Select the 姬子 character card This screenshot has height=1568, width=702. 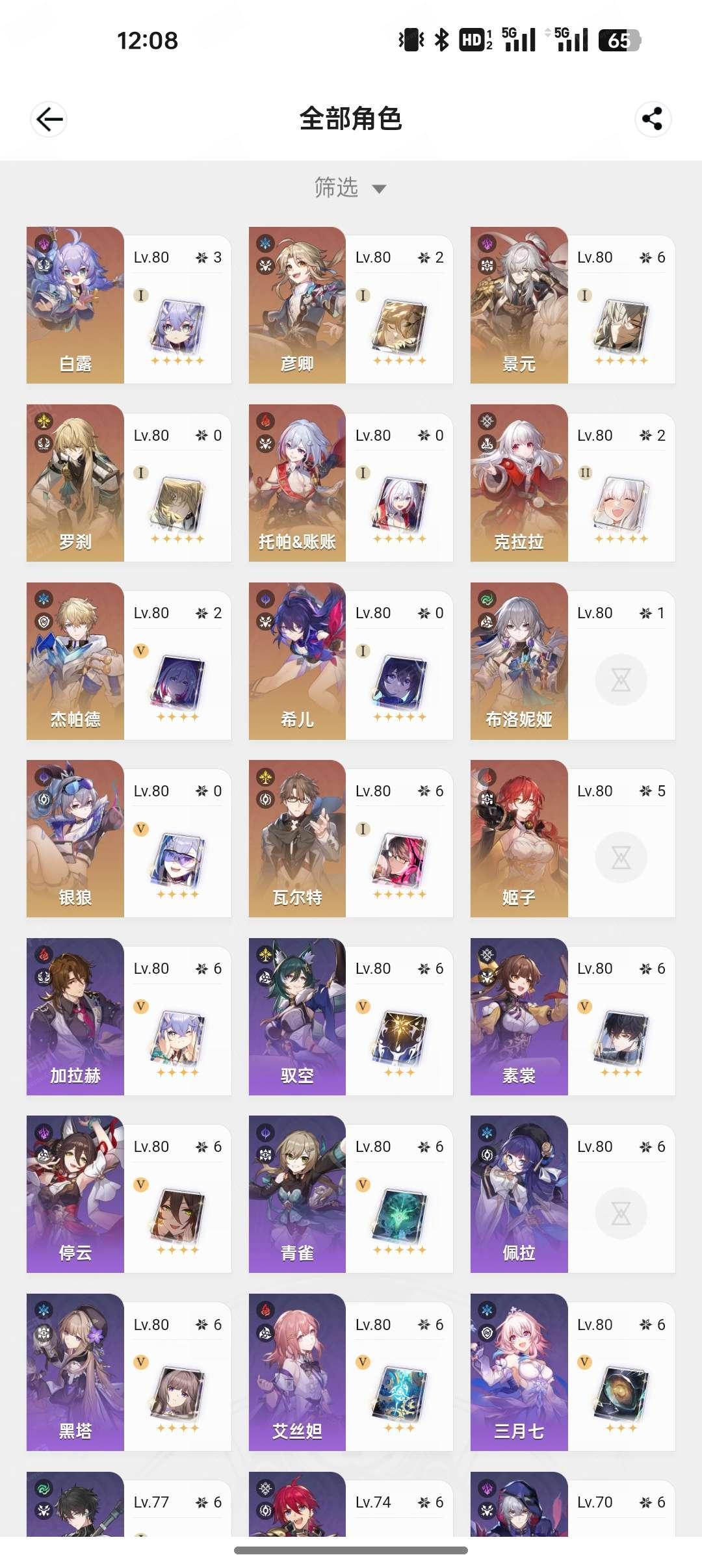point(573,839)
